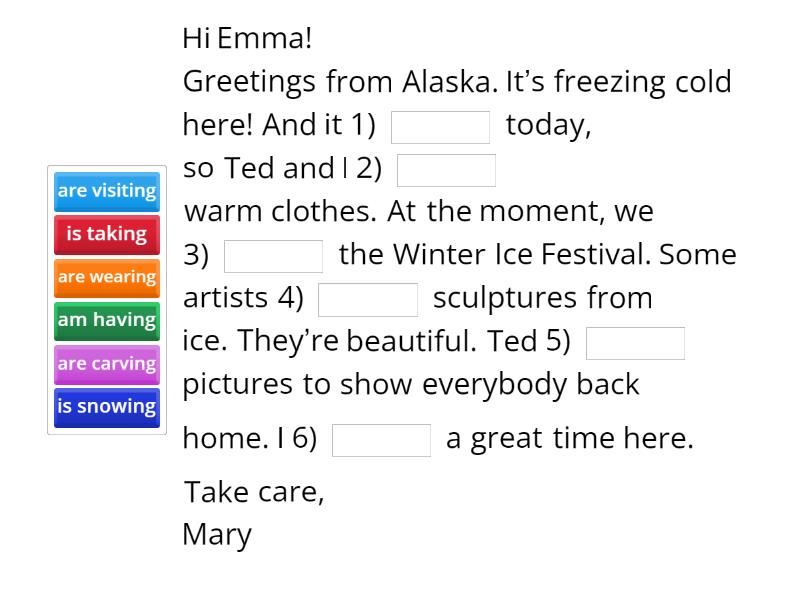Select the 'are visiting' word chip

(x=107, y=191)
